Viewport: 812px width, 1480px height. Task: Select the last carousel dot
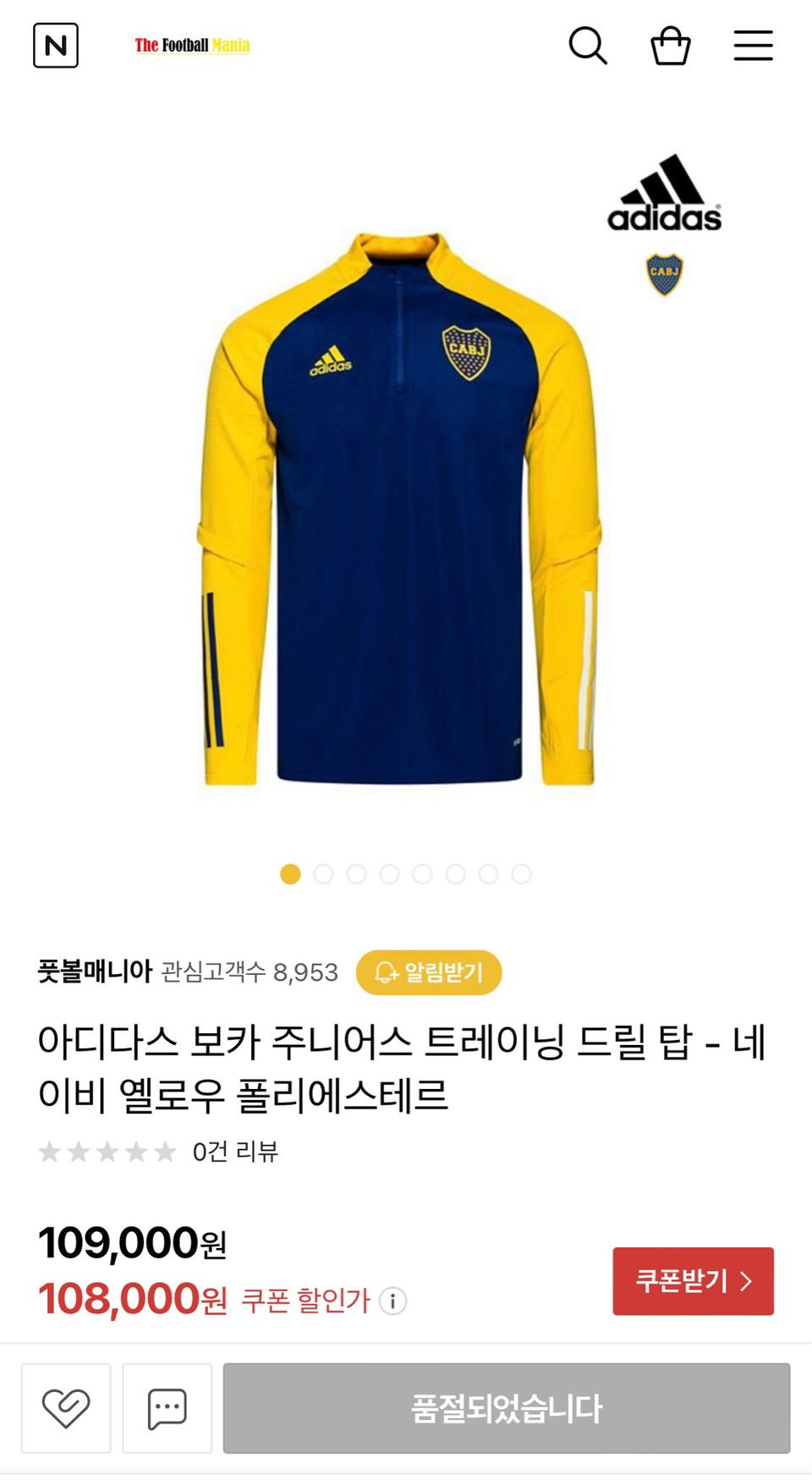(522, 872)
